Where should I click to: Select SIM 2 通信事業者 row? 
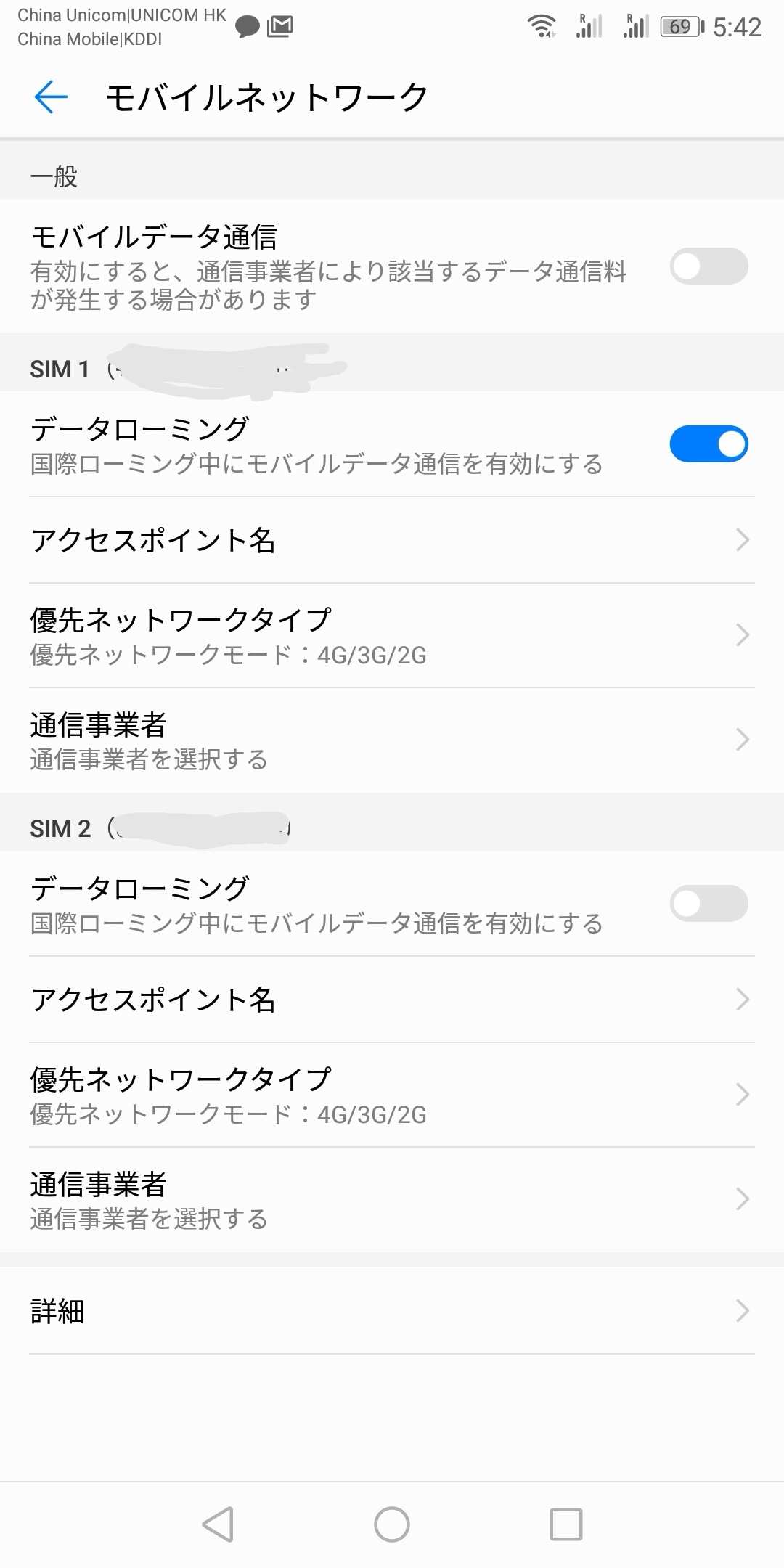(392, 1200)
